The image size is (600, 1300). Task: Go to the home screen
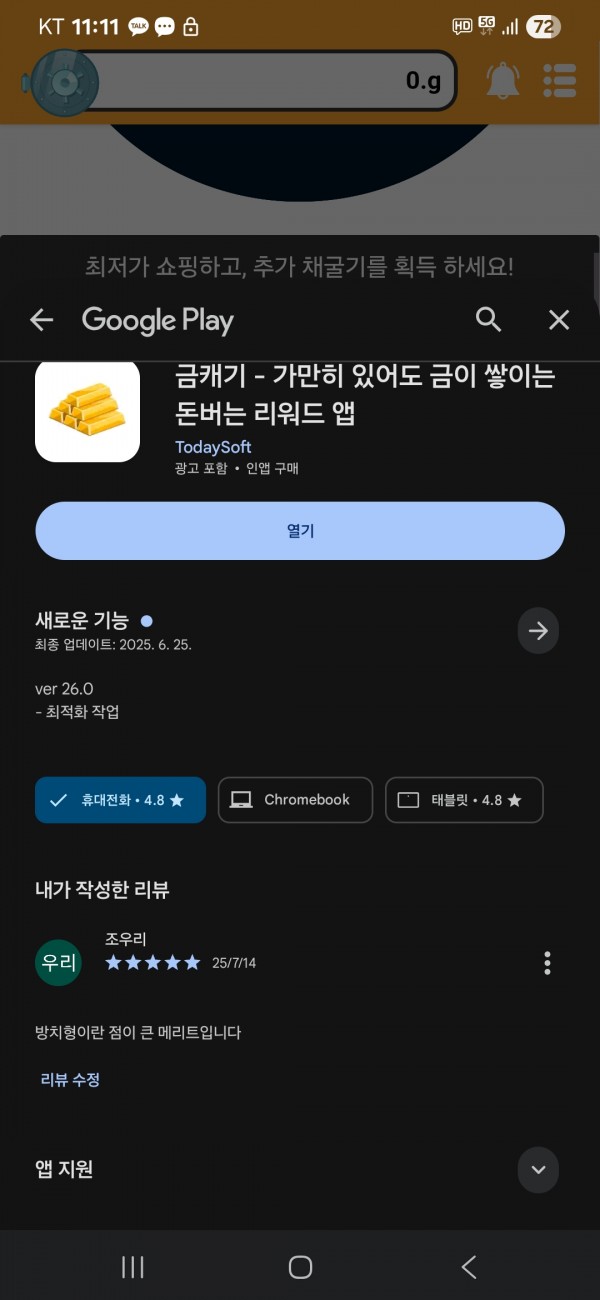click(300, 1267)
